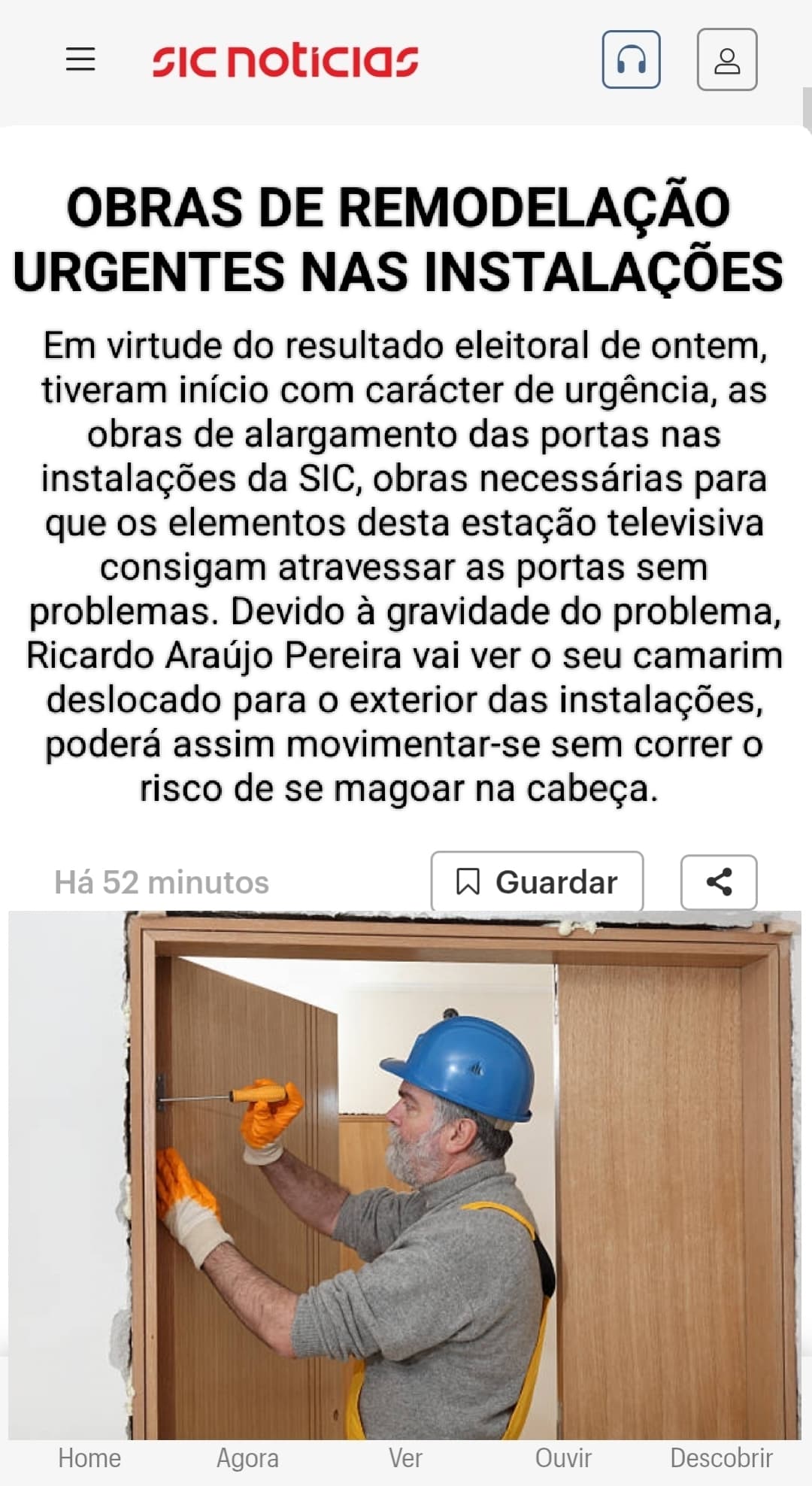Open the user account profile
The image size is (812, 1486).
[x=727, y=59]
